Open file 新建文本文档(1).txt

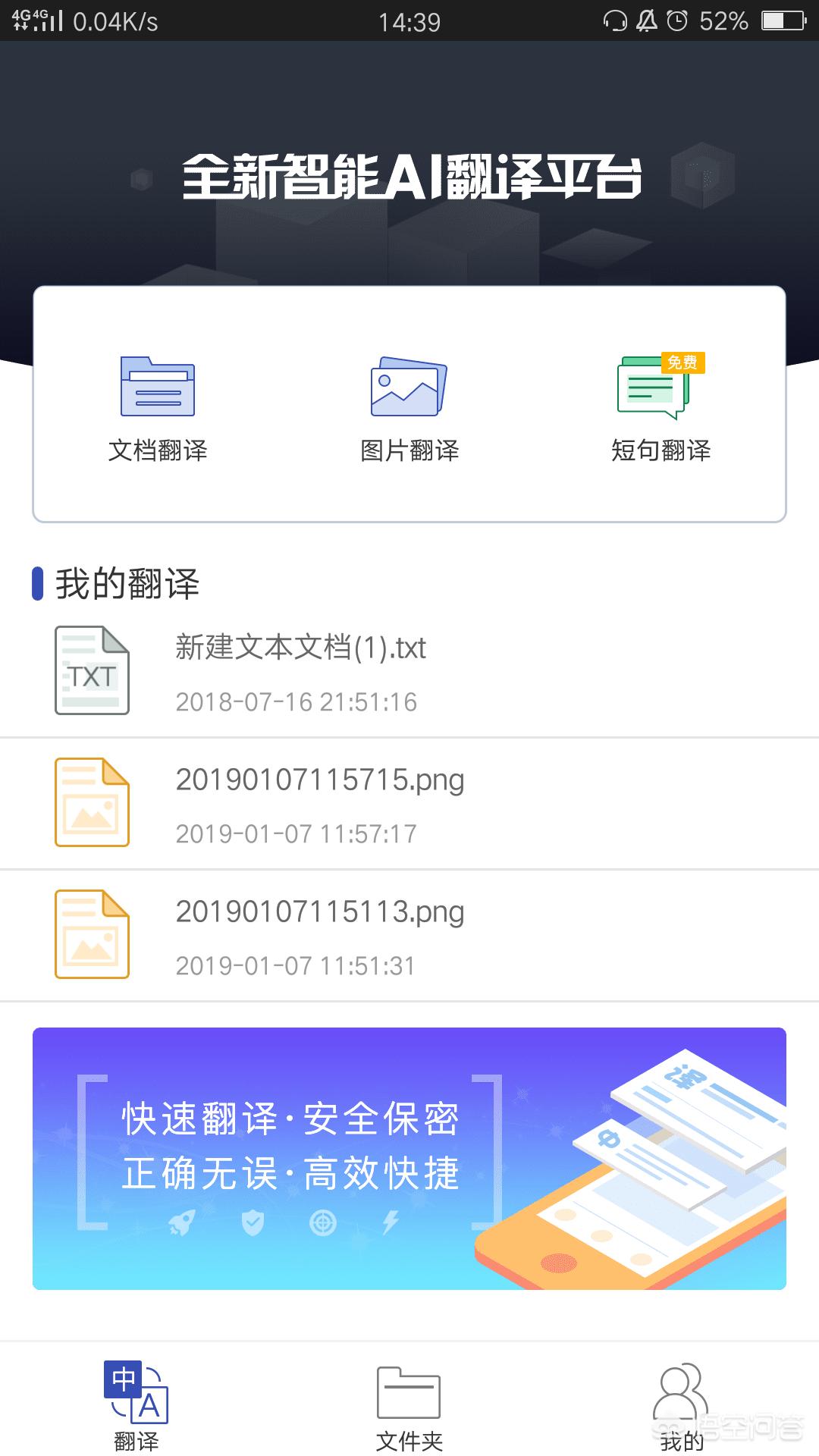pyautogui.click(x=409, y=671)
